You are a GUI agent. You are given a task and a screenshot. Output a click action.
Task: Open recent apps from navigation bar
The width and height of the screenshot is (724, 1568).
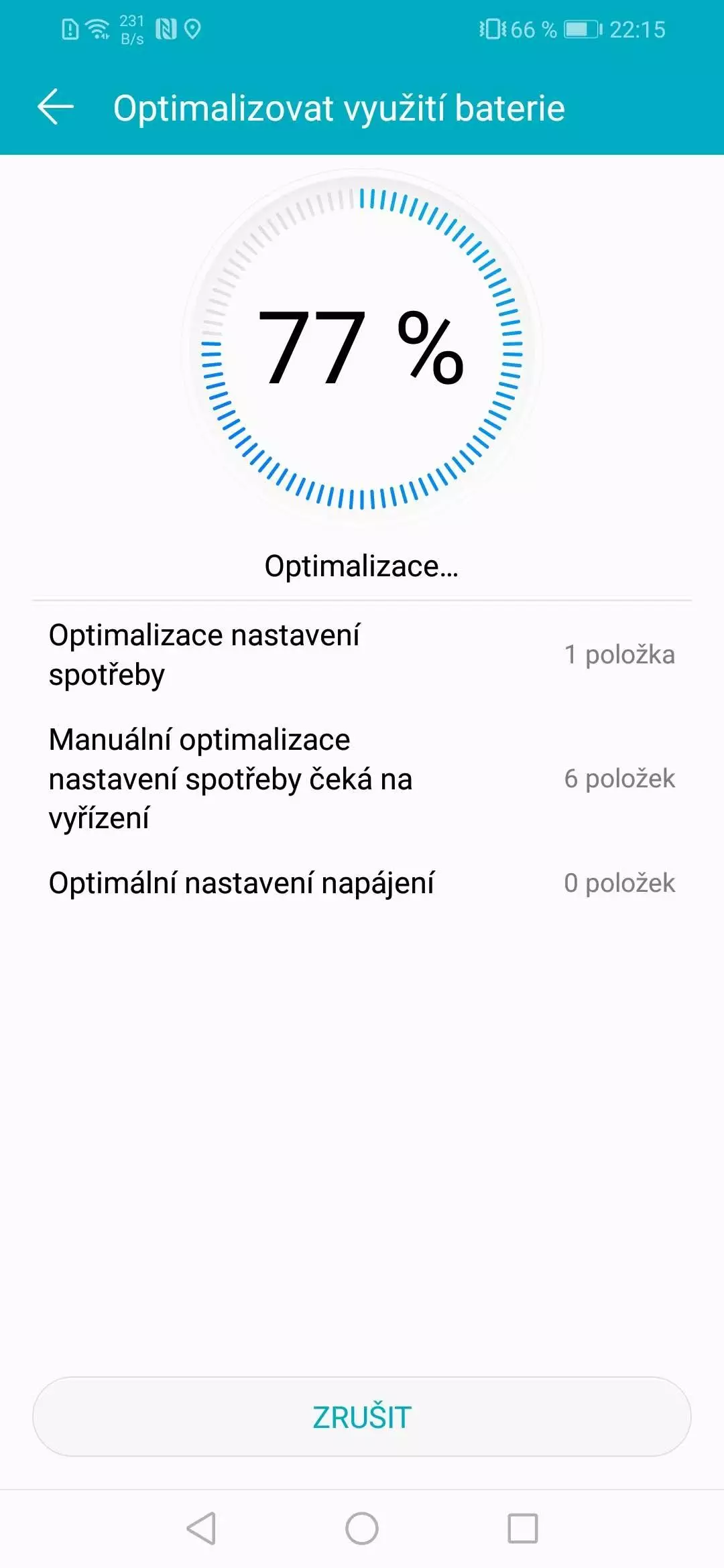click(523, 1528)
